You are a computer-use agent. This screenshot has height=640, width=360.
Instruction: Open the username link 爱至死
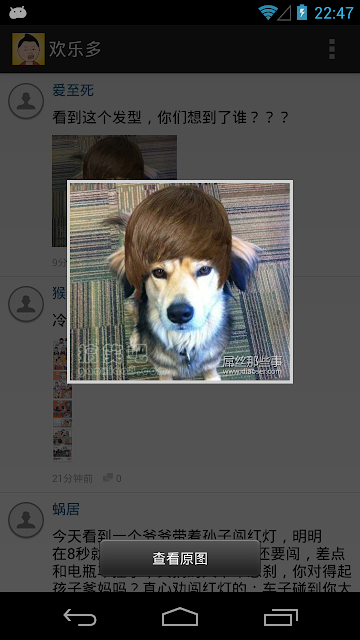click(73, 90)
